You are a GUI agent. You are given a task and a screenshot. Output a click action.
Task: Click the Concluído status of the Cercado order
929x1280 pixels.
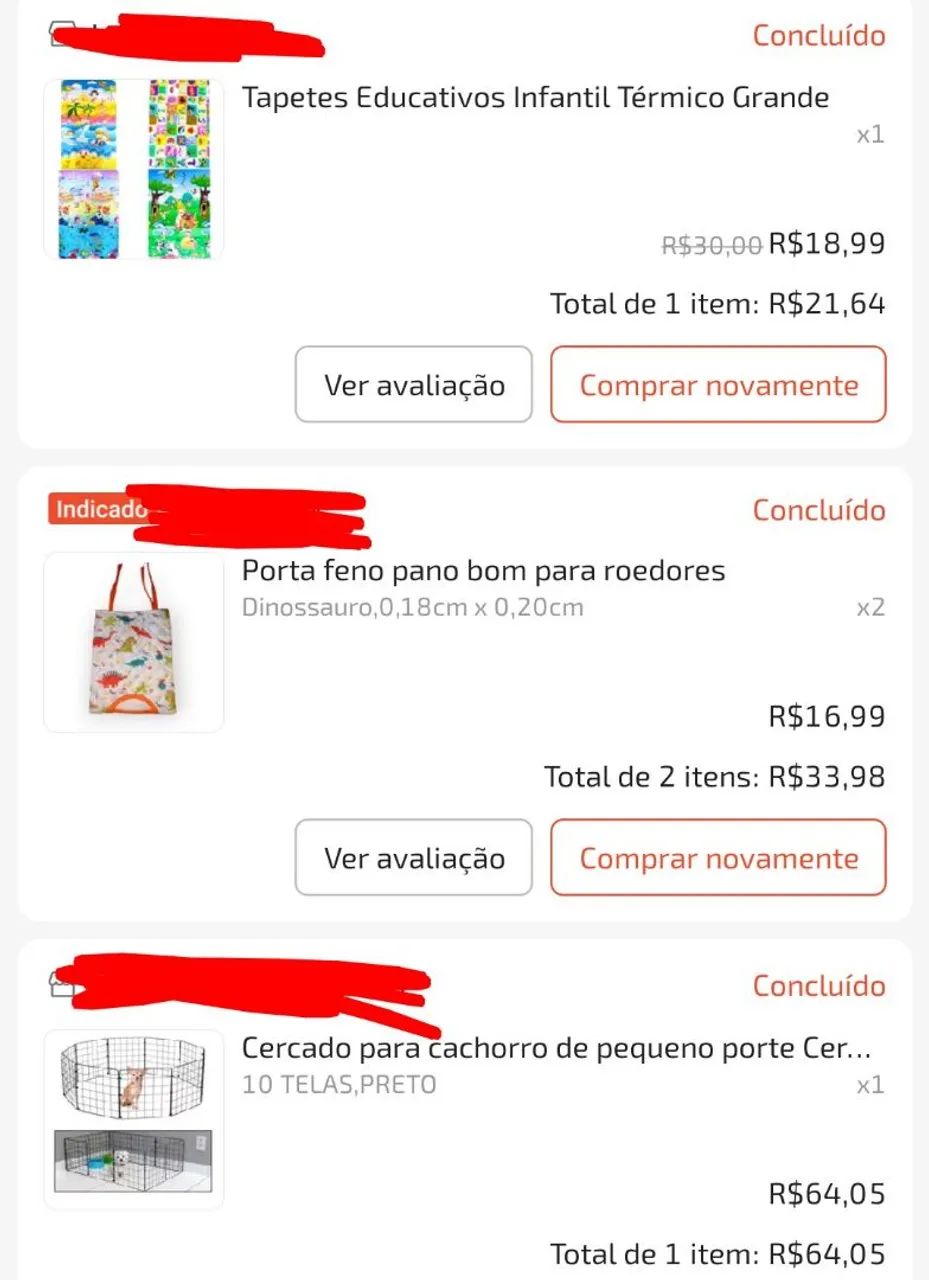(818, 986)
